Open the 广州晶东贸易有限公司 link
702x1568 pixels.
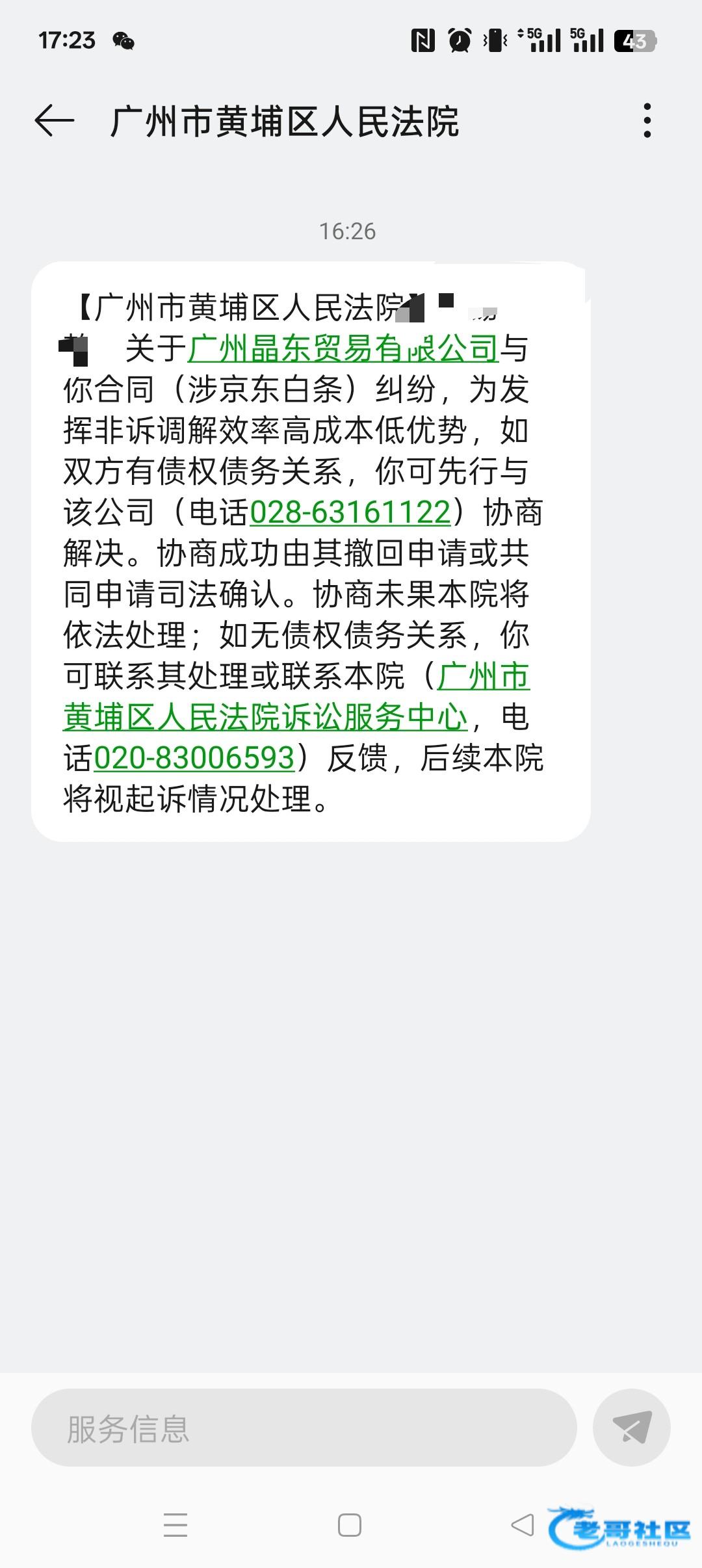pyautogui.click(x=343, y=348)
